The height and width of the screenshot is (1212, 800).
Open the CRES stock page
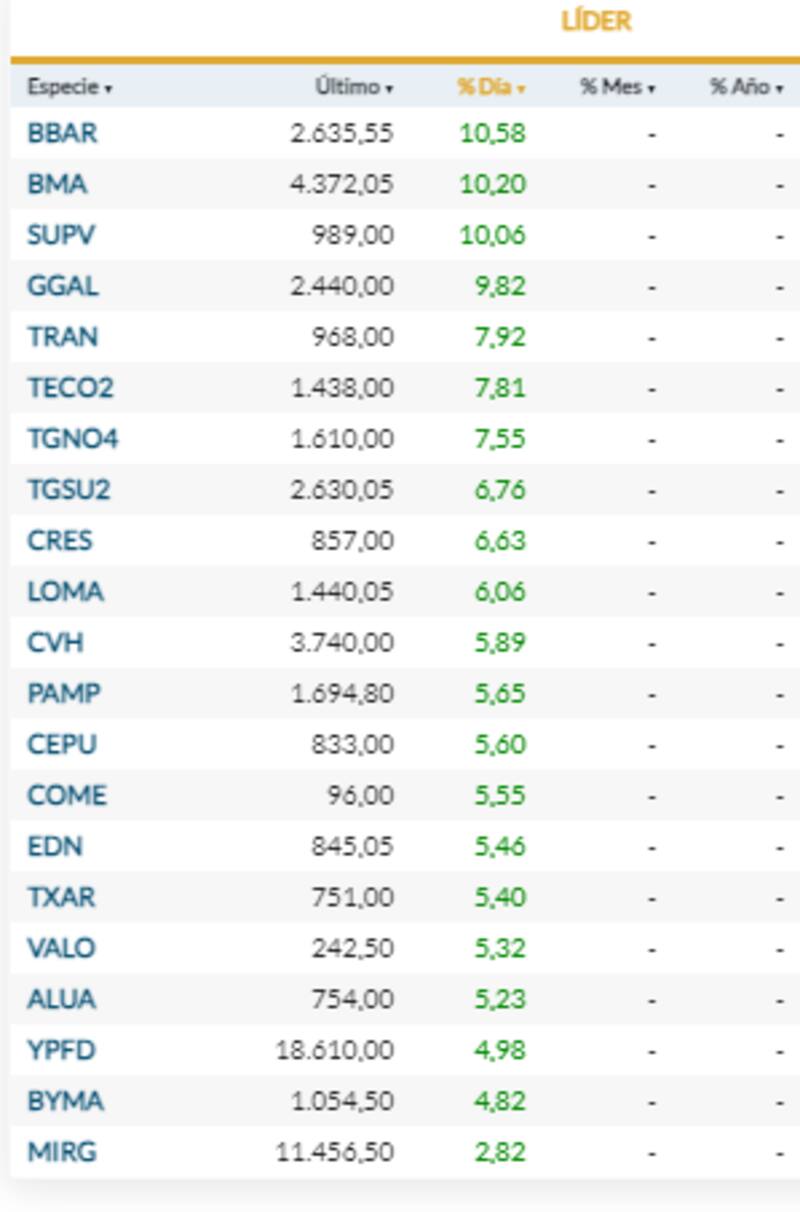point(60,541)
